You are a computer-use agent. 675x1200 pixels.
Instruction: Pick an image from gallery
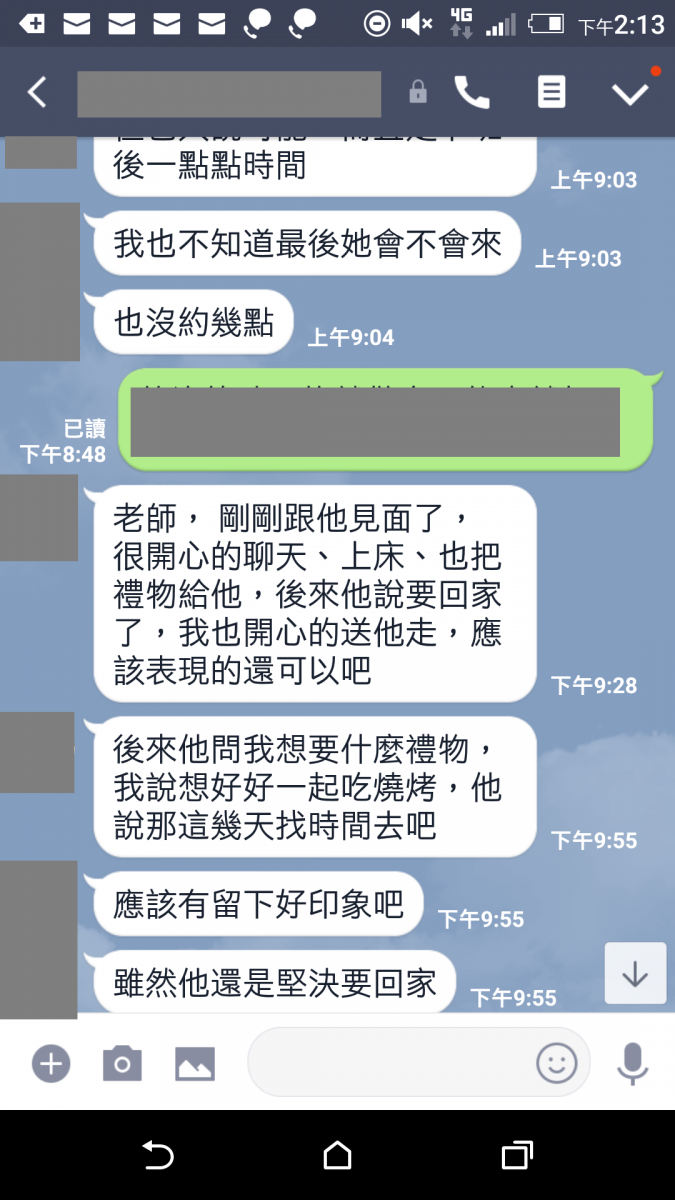[x=195, y=1063]
